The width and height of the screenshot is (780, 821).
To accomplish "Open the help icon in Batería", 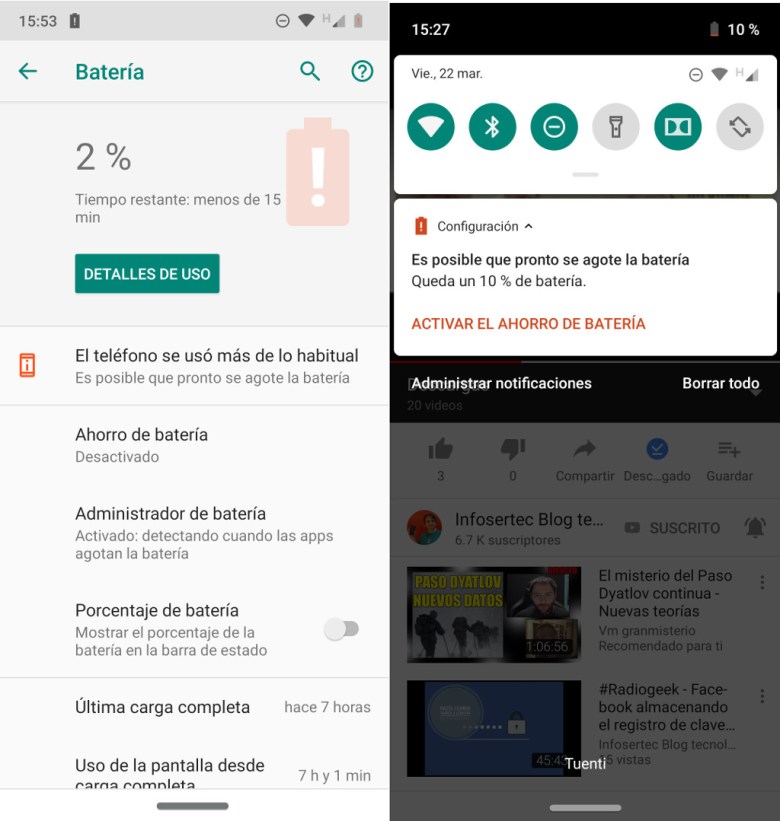I will tap(362, 71).
